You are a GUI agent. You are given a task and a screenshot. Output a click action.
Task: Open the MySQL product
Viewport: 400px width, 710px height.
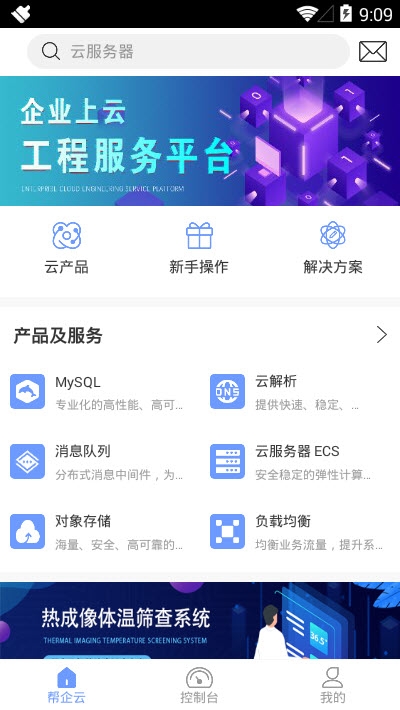click(x=97, y=392)
